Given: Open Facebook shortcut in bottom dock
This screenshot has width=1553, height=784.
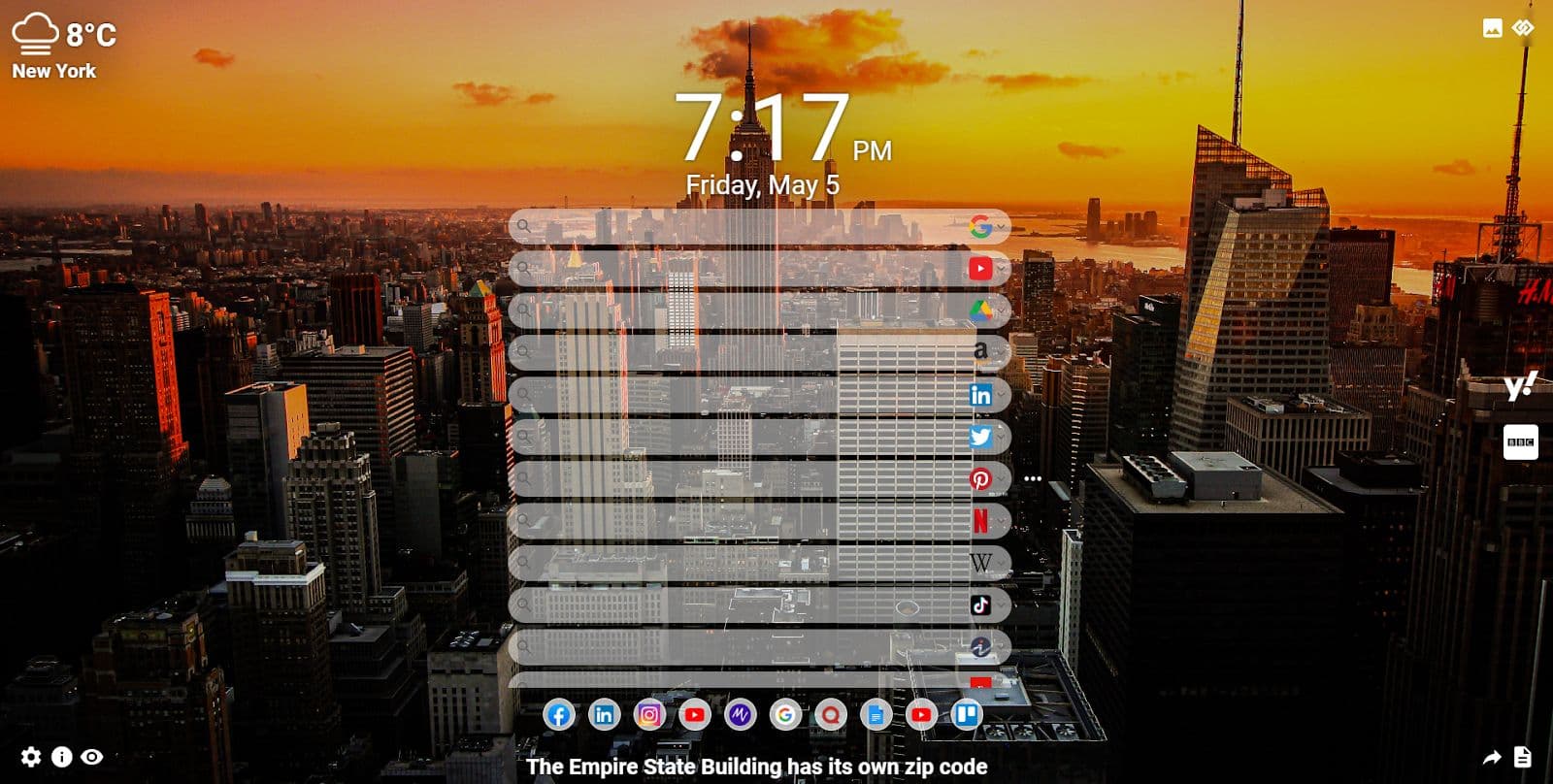Looking at the screenshot, I should 559,716.
